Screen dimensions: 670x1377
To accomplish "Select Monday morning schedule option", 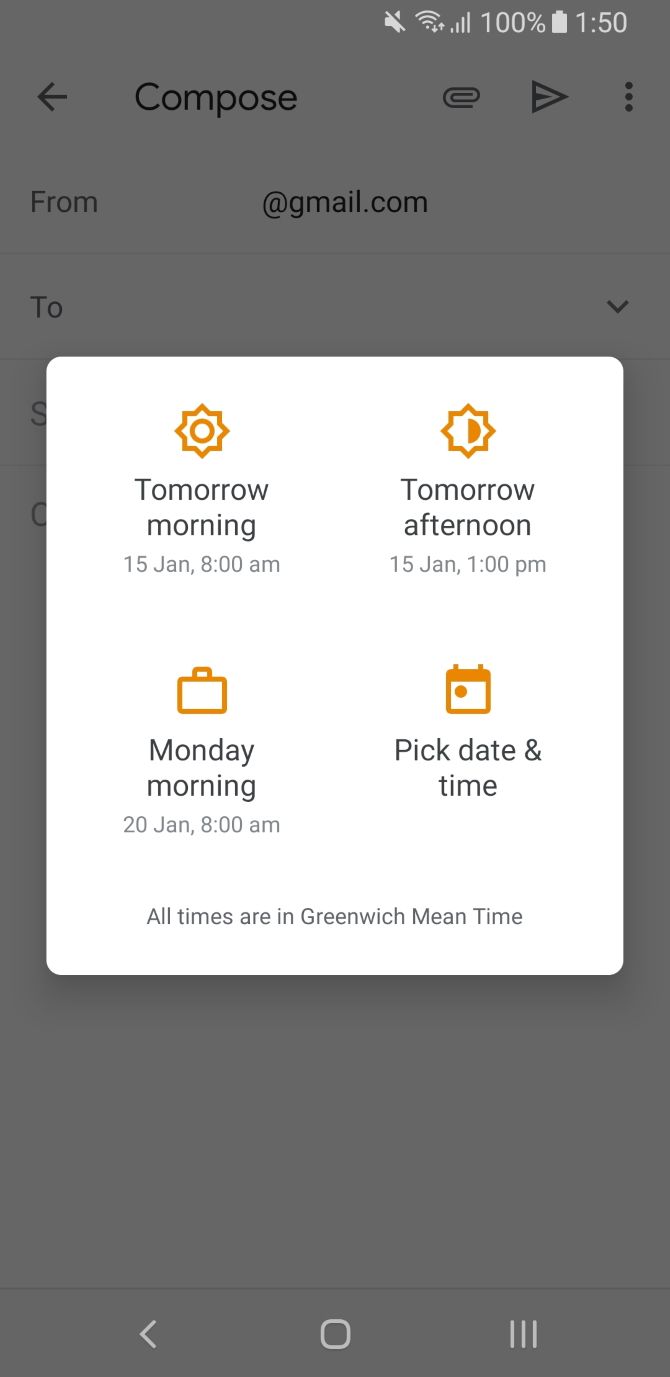I will 201,750.
